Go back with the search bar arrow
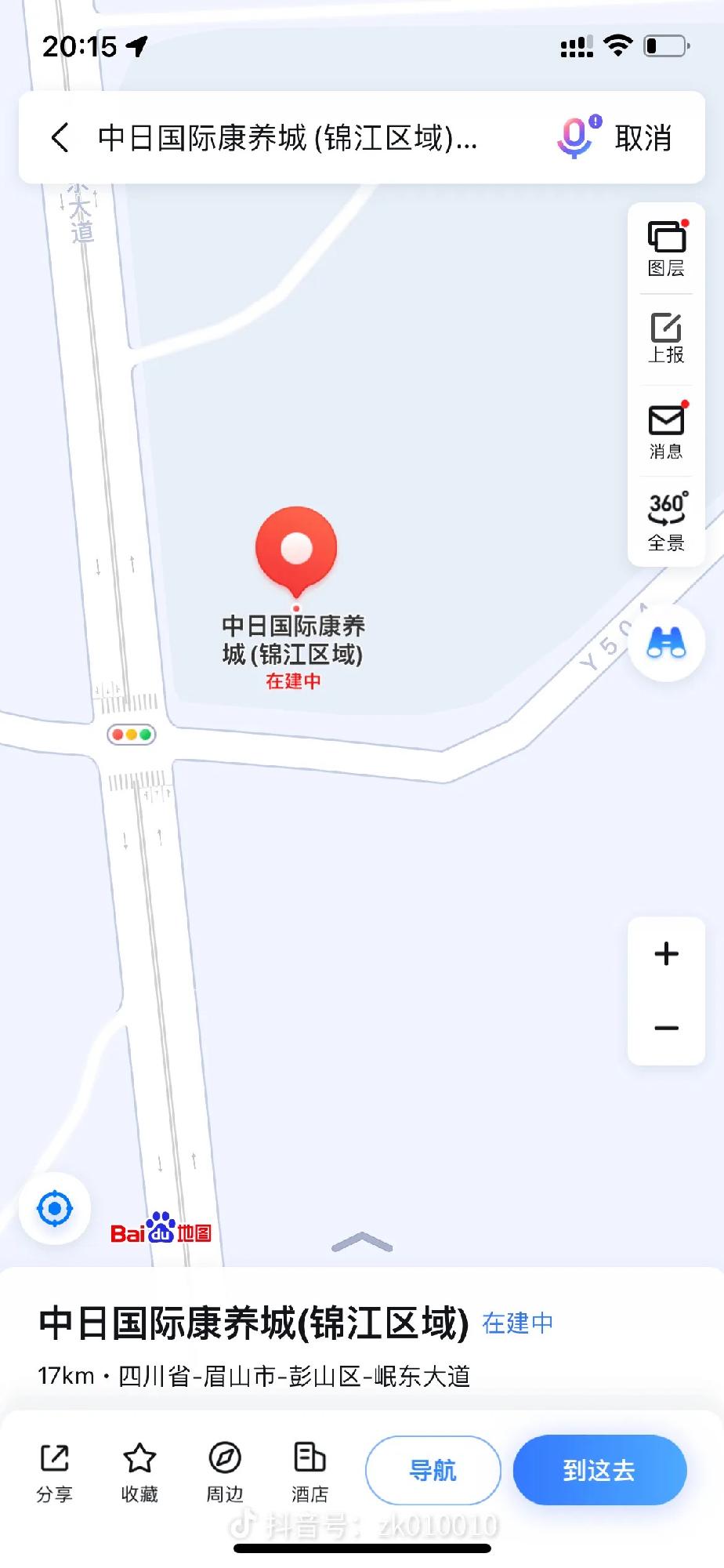The width and height of the screenshot is (724, 1568). [60, 137]
